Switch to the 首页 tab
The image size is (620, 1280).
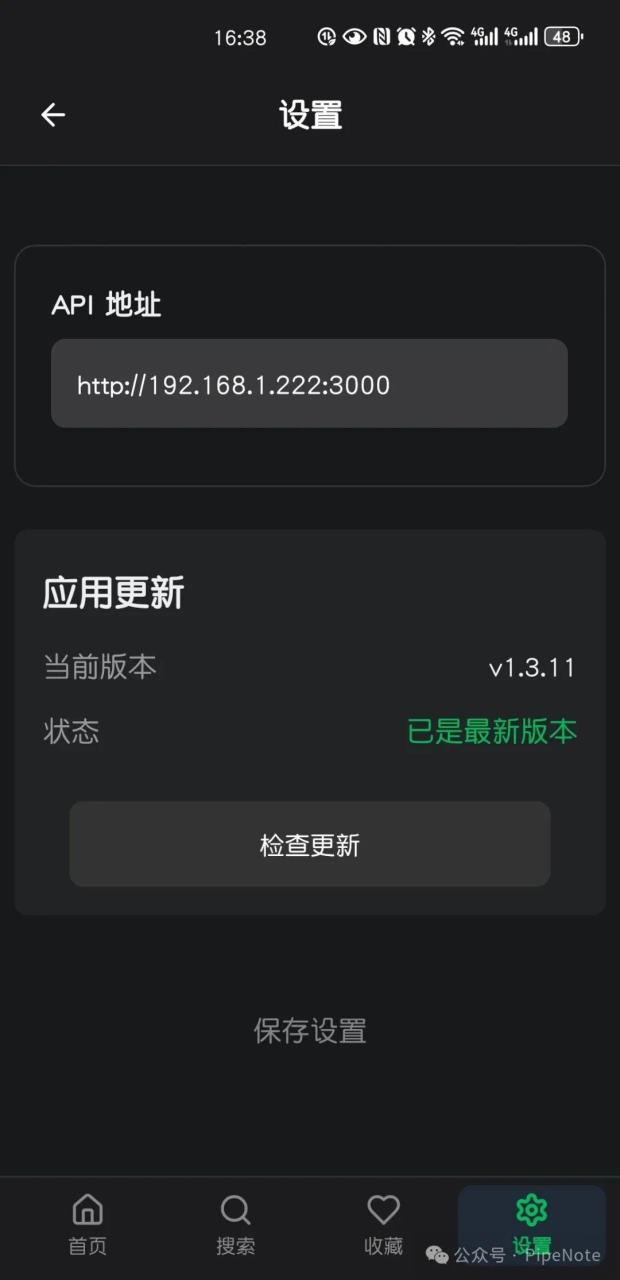coord(88,1225)
